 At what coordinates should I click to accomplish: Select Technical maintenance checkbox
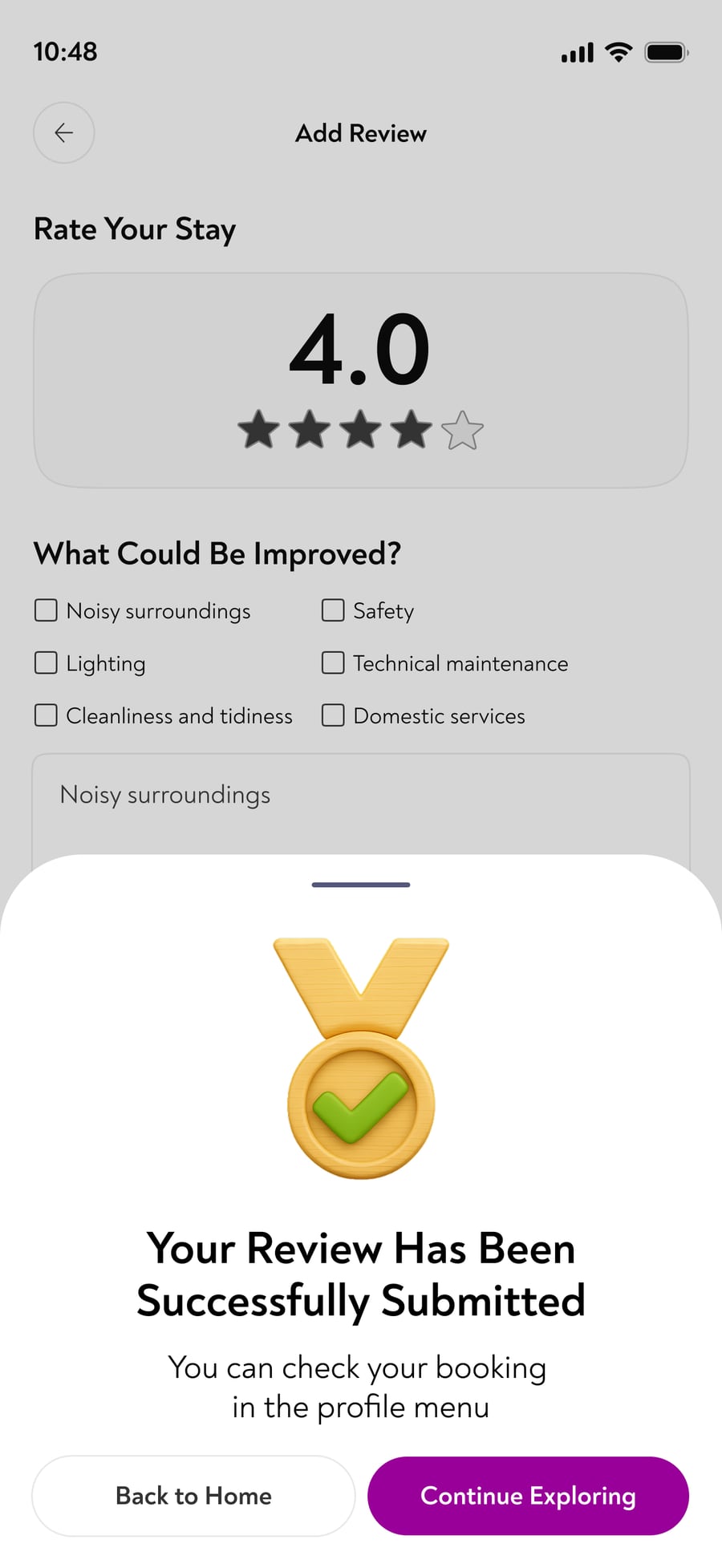point(333,662)
